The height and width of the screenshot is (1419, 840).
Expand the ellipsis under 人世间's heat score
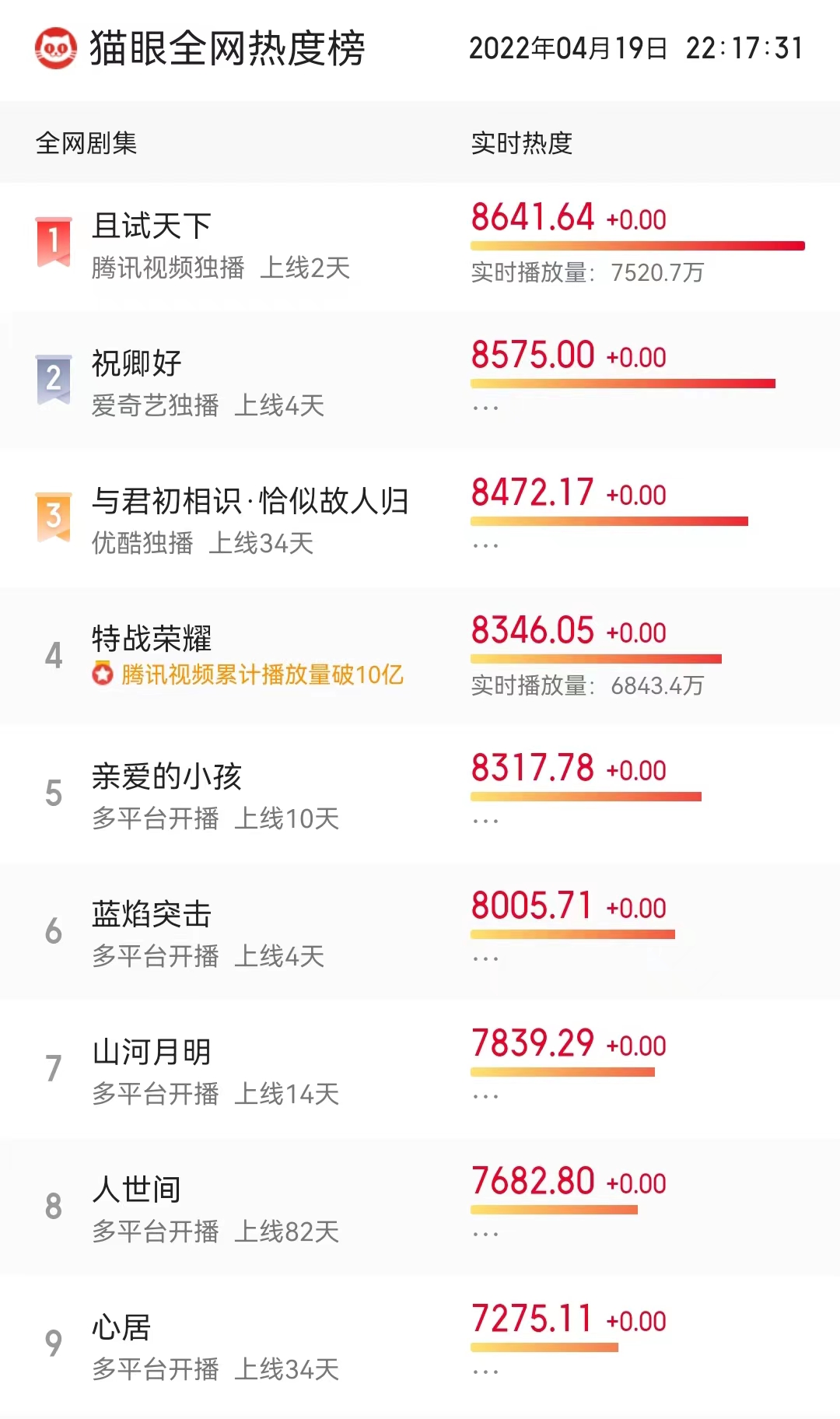click(484, 1233)
